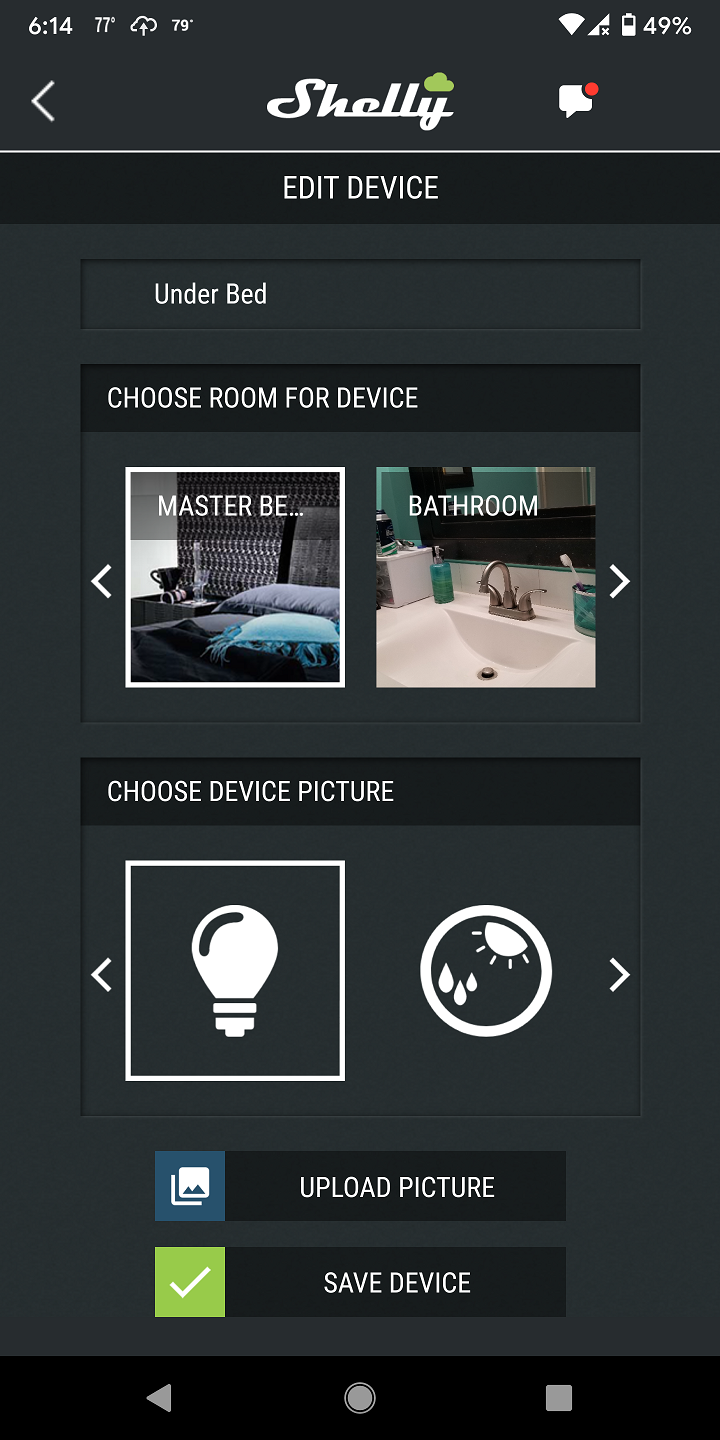Tap Upload Picture

pos(360,1186)
